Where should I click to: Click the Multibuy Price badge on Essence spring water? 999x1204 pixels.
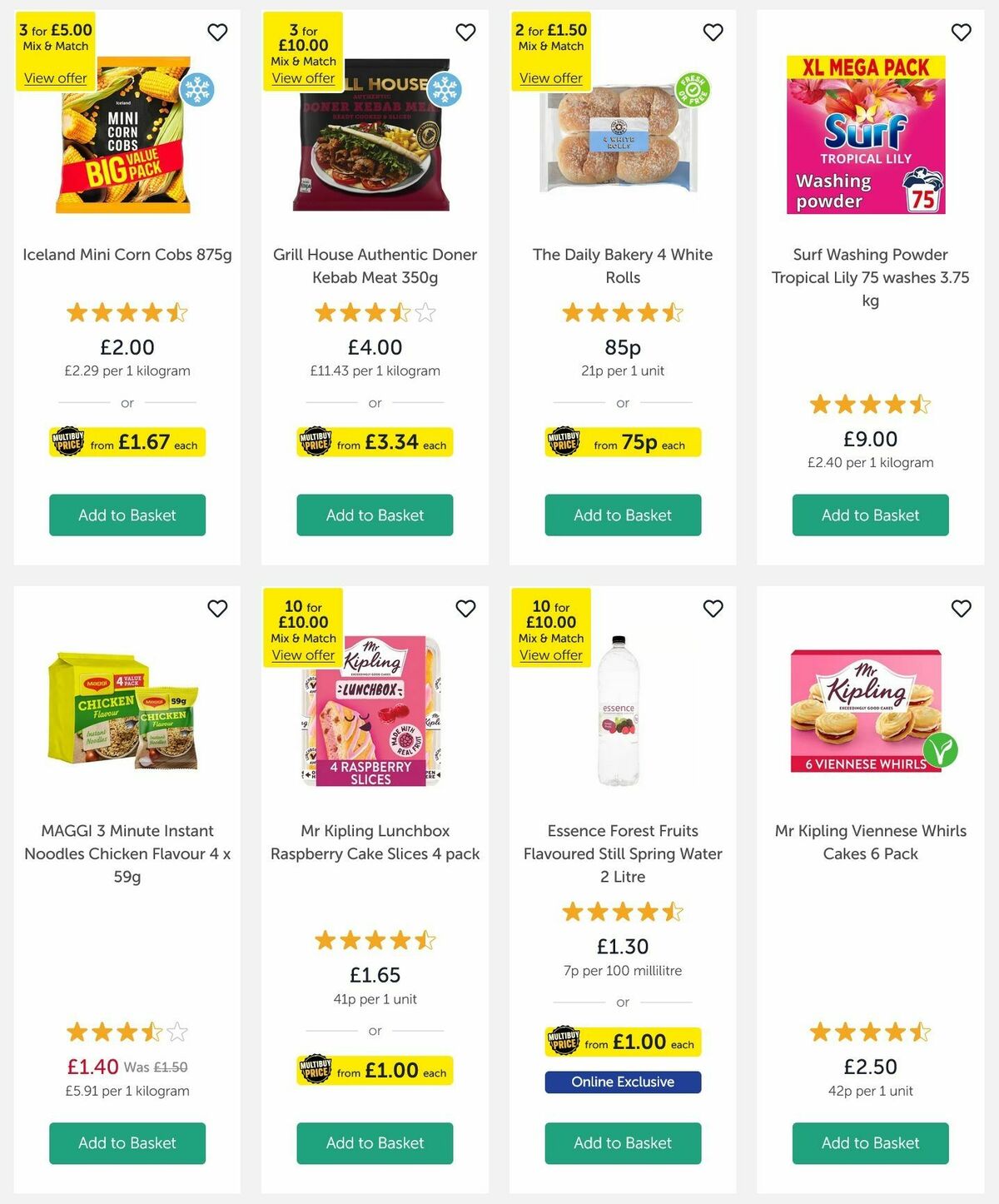pos(622,1042)
